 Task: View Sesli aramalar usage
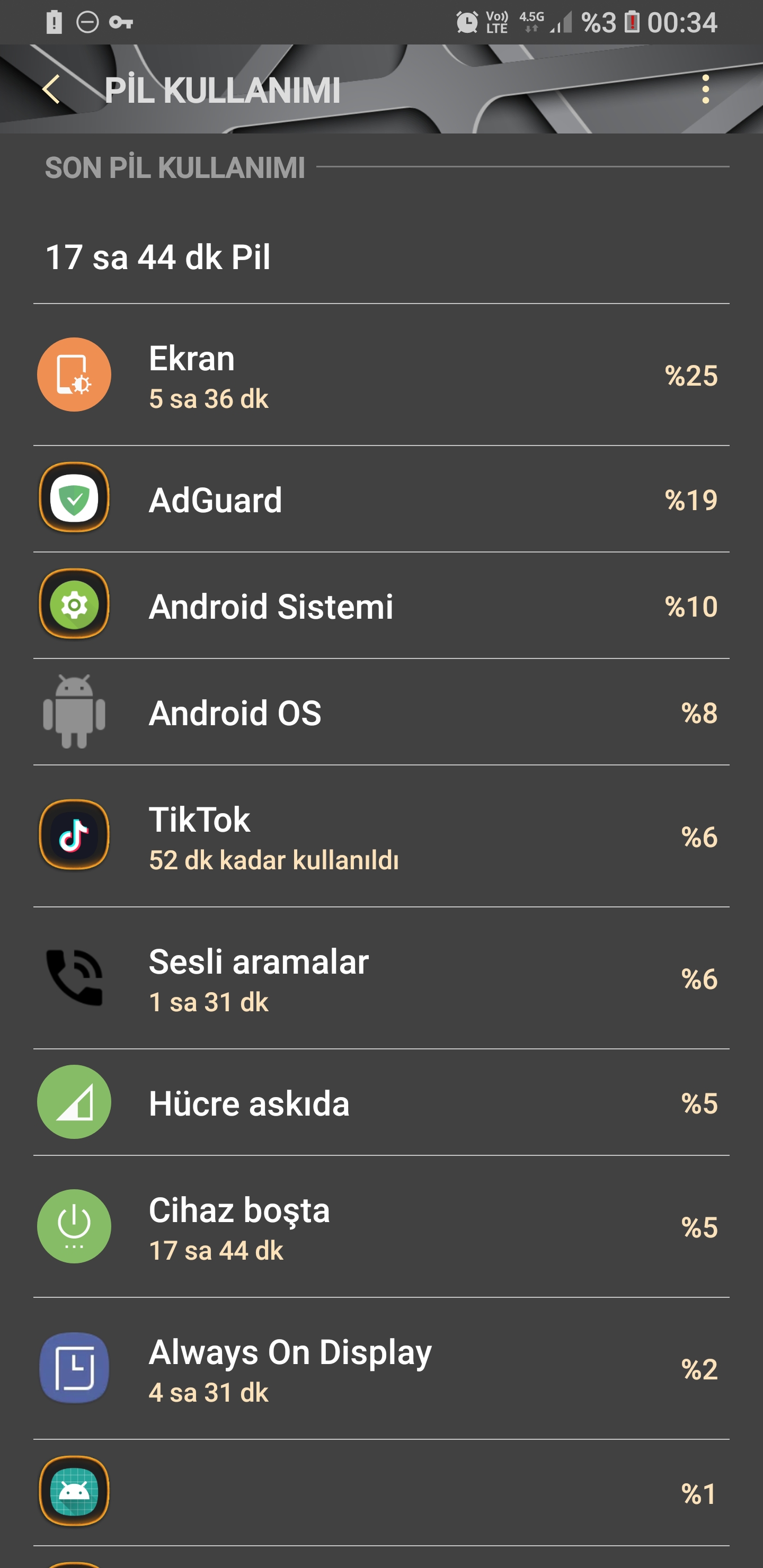pos(381,978)
